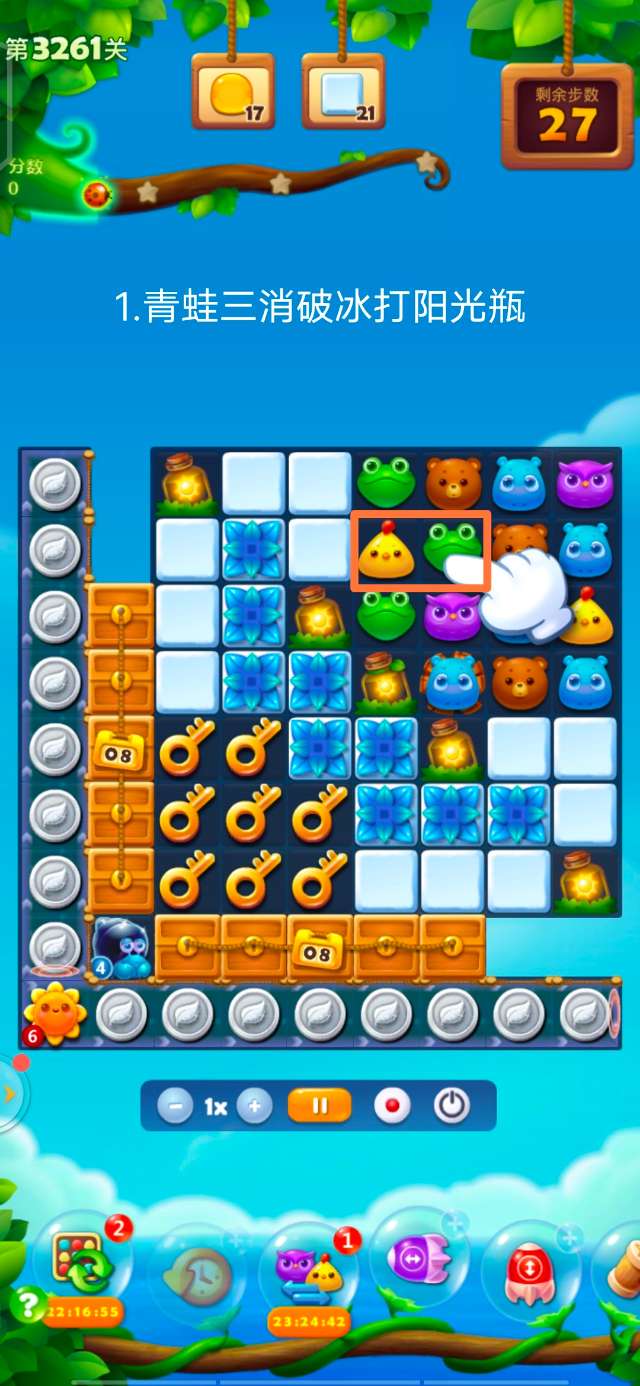640x1386 pixels.
Task: Expand the side panel arrow on left edge
Action: point(10,1094)
